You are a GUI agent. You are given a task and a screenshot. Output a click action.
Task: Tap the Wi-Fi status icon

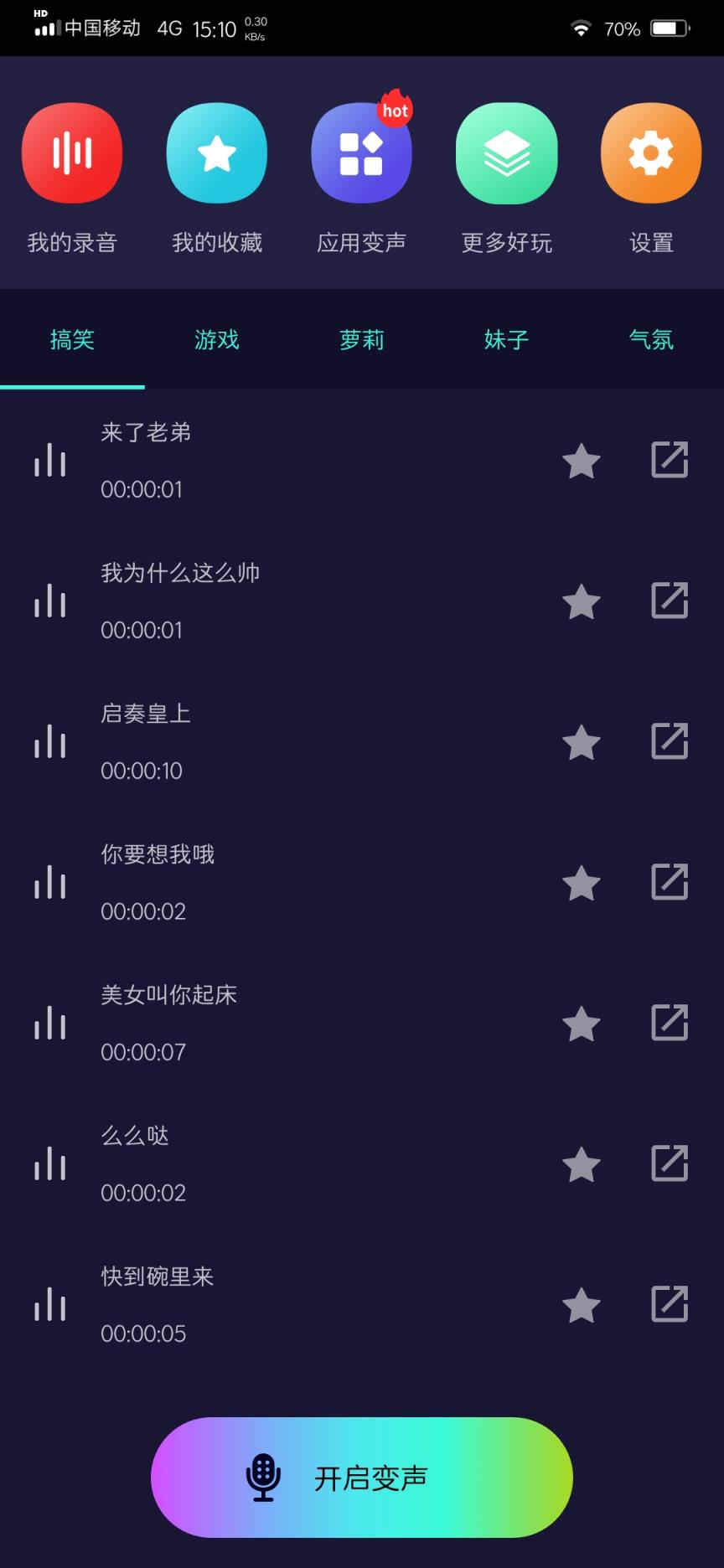coord(580,28)
